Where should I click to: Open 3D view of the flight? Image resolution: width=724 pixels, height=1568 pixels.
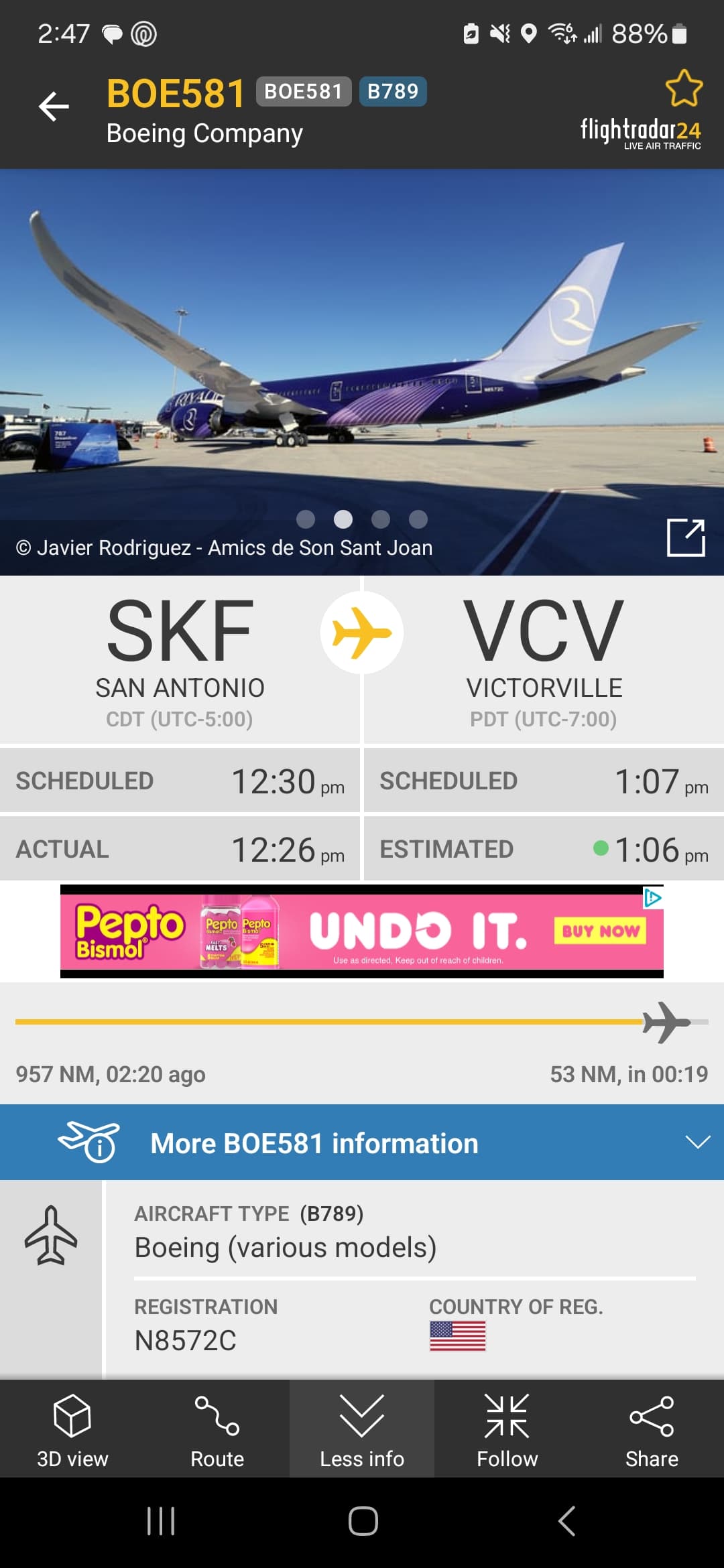[x=72, y=1429]
